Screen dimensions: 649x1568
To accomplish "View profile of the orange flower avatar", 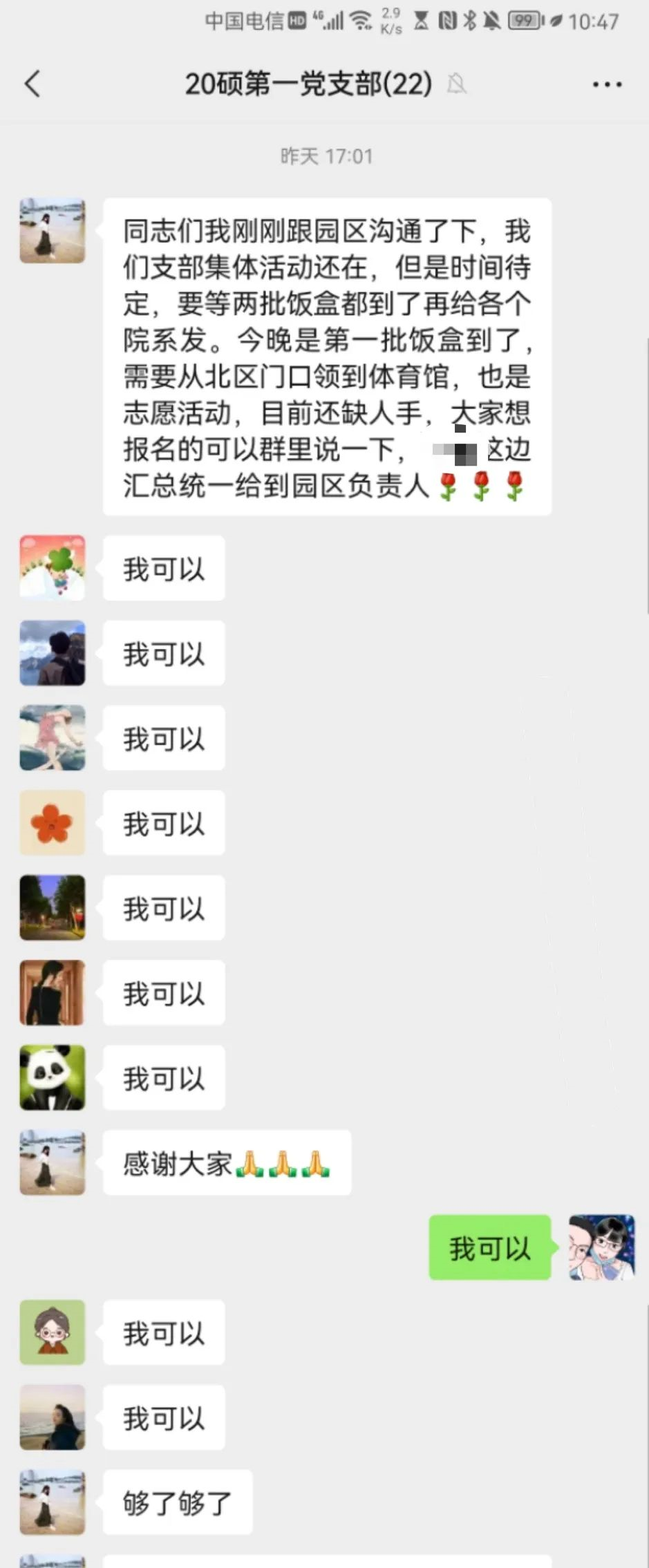I will coord(53,823).
